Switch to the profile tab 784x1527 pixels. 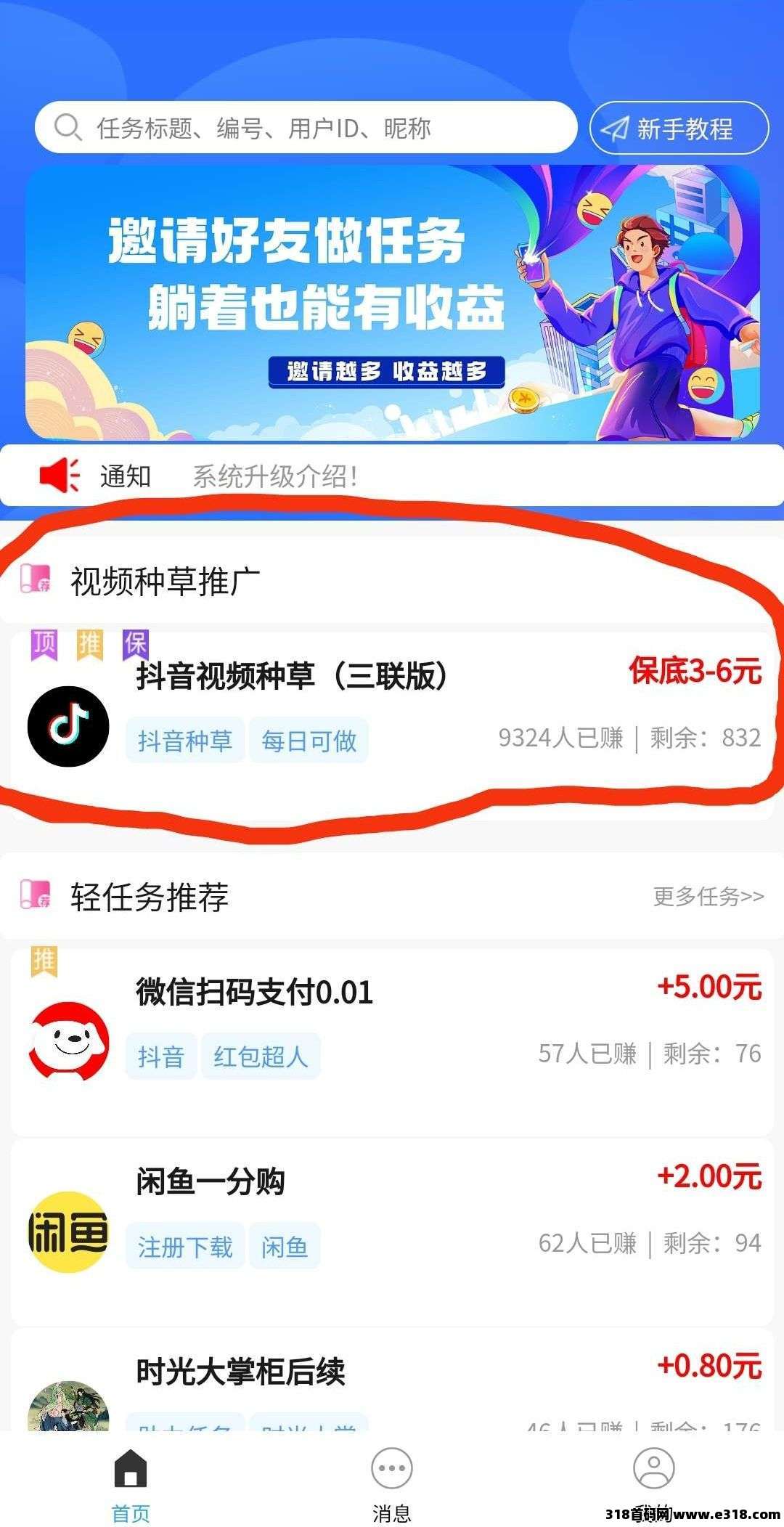(653, 1474)
